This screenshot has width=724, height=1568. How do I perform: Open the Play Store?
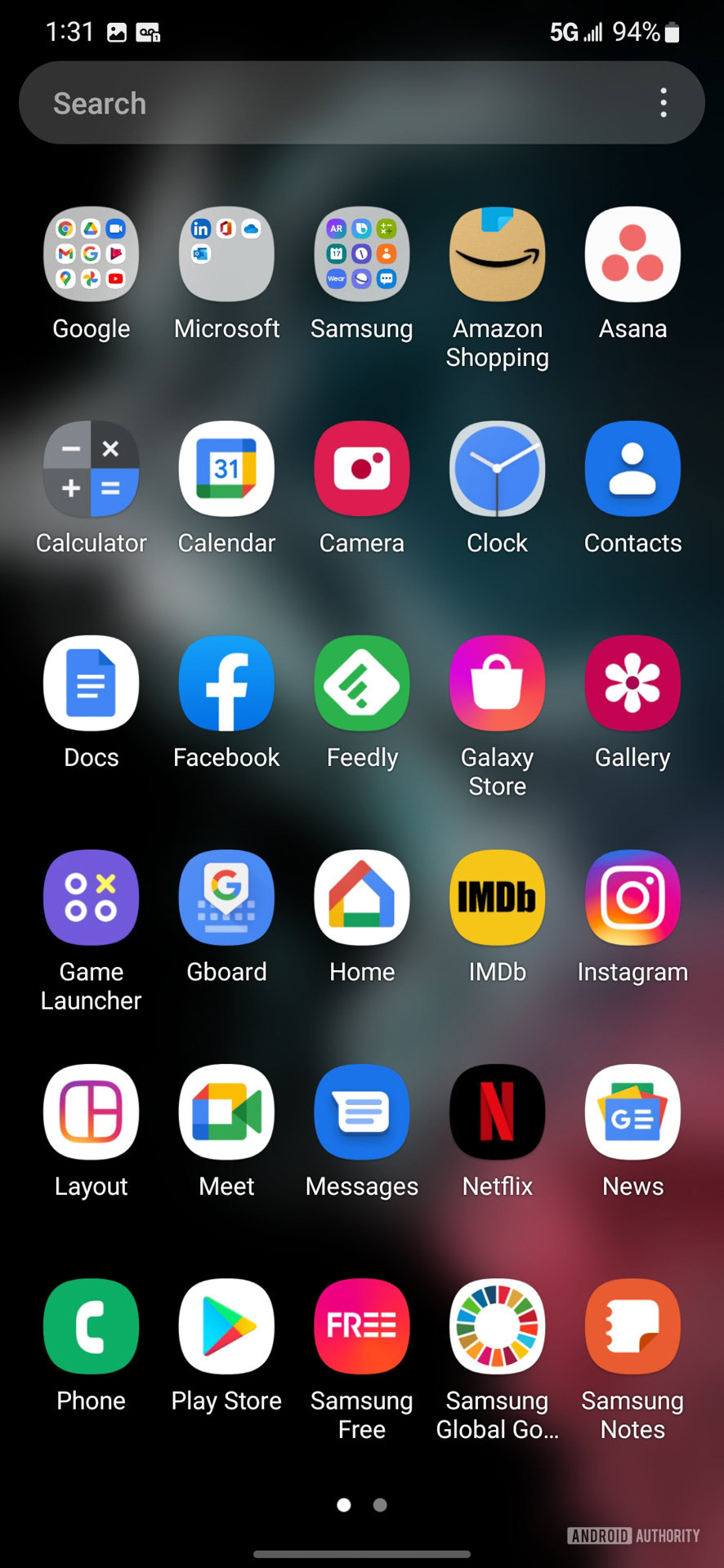(226, 1326)
